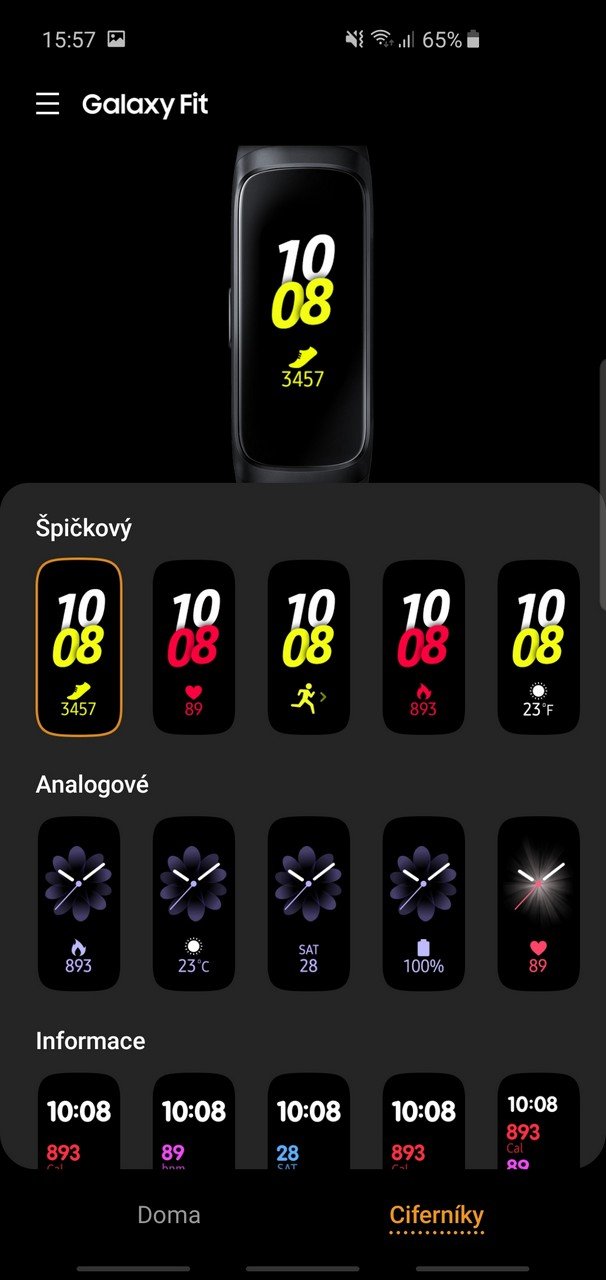Select analog face with 100% battery

[x=424, y=904]
